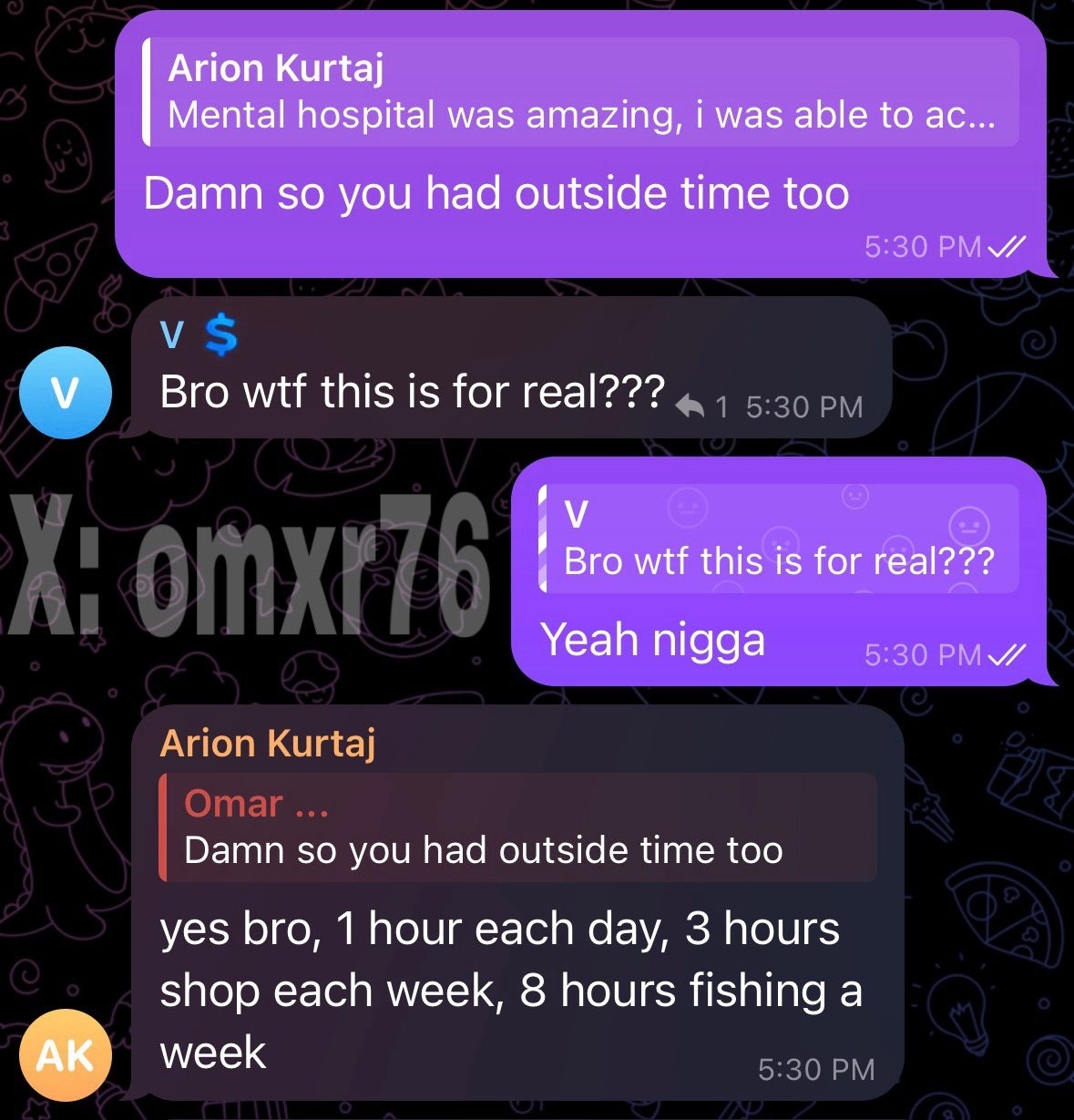Tap sender name V above the message
Screen dimensions: 1074x1120
[171, 336]
